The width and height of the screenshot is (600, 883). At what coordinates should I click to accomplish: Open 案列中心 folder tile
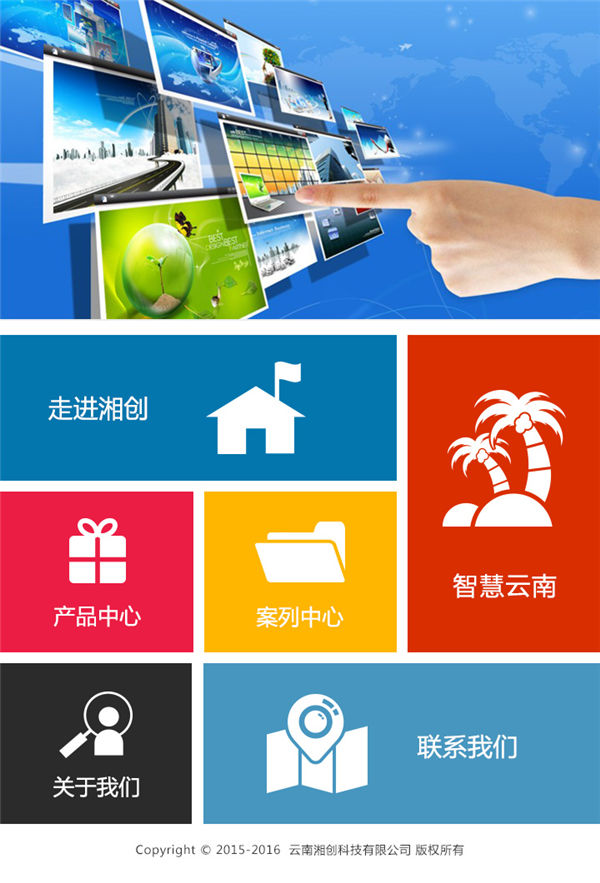pos(300,572)
